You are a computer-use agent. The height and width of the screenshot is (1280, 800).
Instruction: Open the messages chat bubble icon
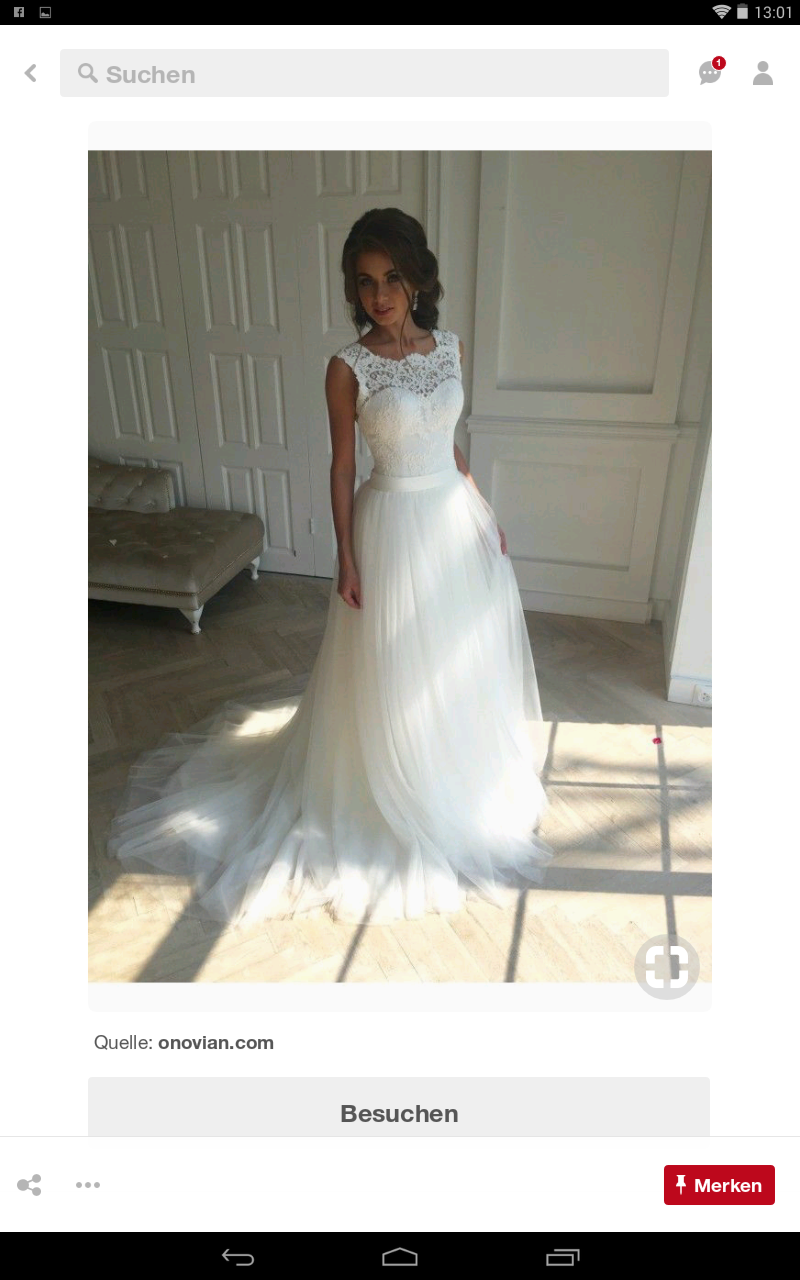pyautogui.click(x=710, y=72)
